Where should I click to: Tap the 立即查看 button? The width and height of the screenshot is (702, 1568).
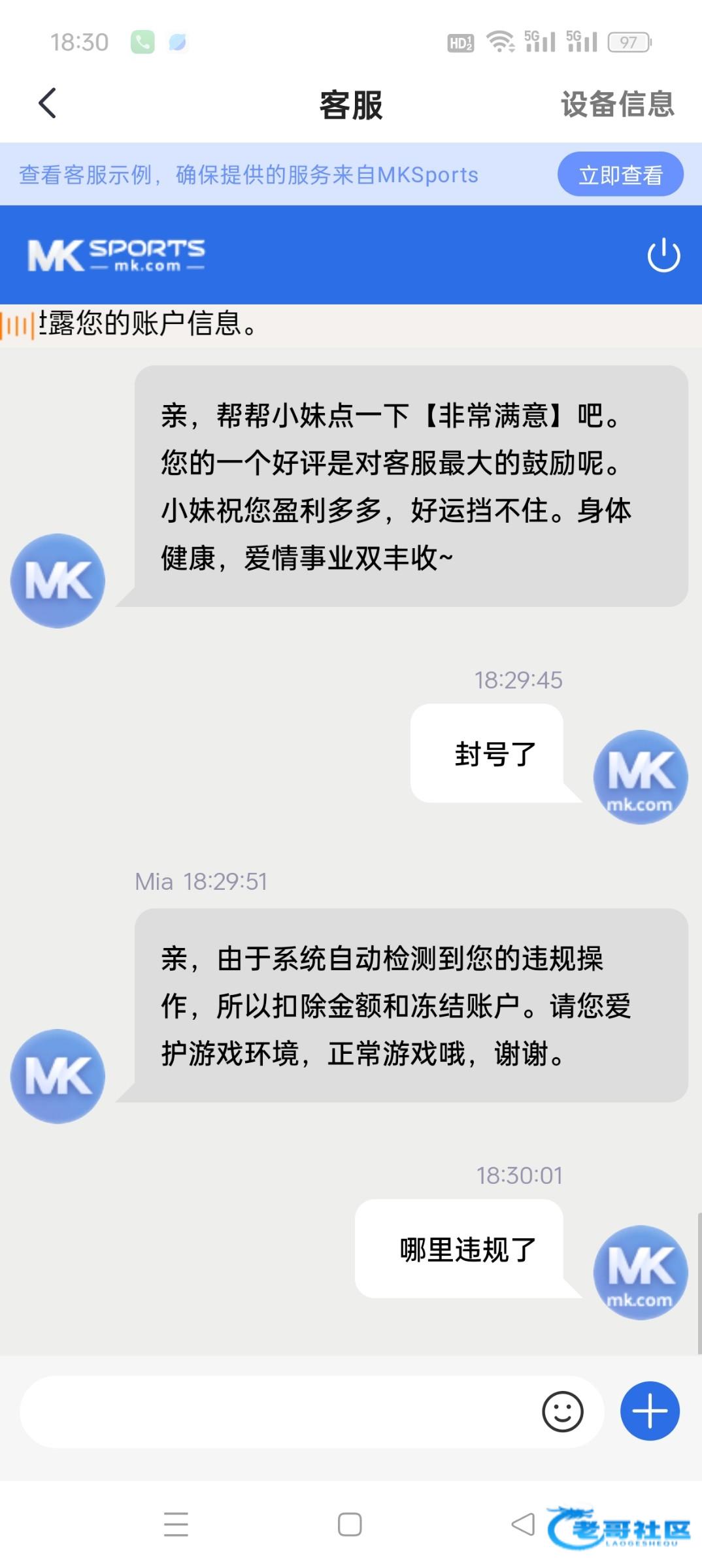[x=620, y=174]
